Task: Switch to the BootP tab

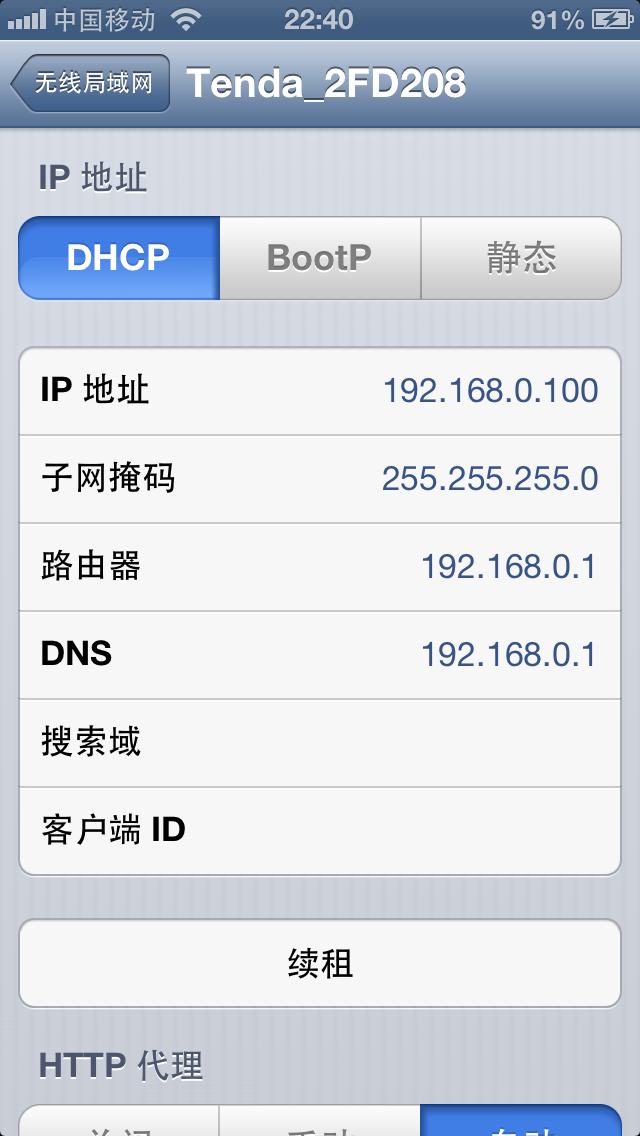Action: coord(320,258)
